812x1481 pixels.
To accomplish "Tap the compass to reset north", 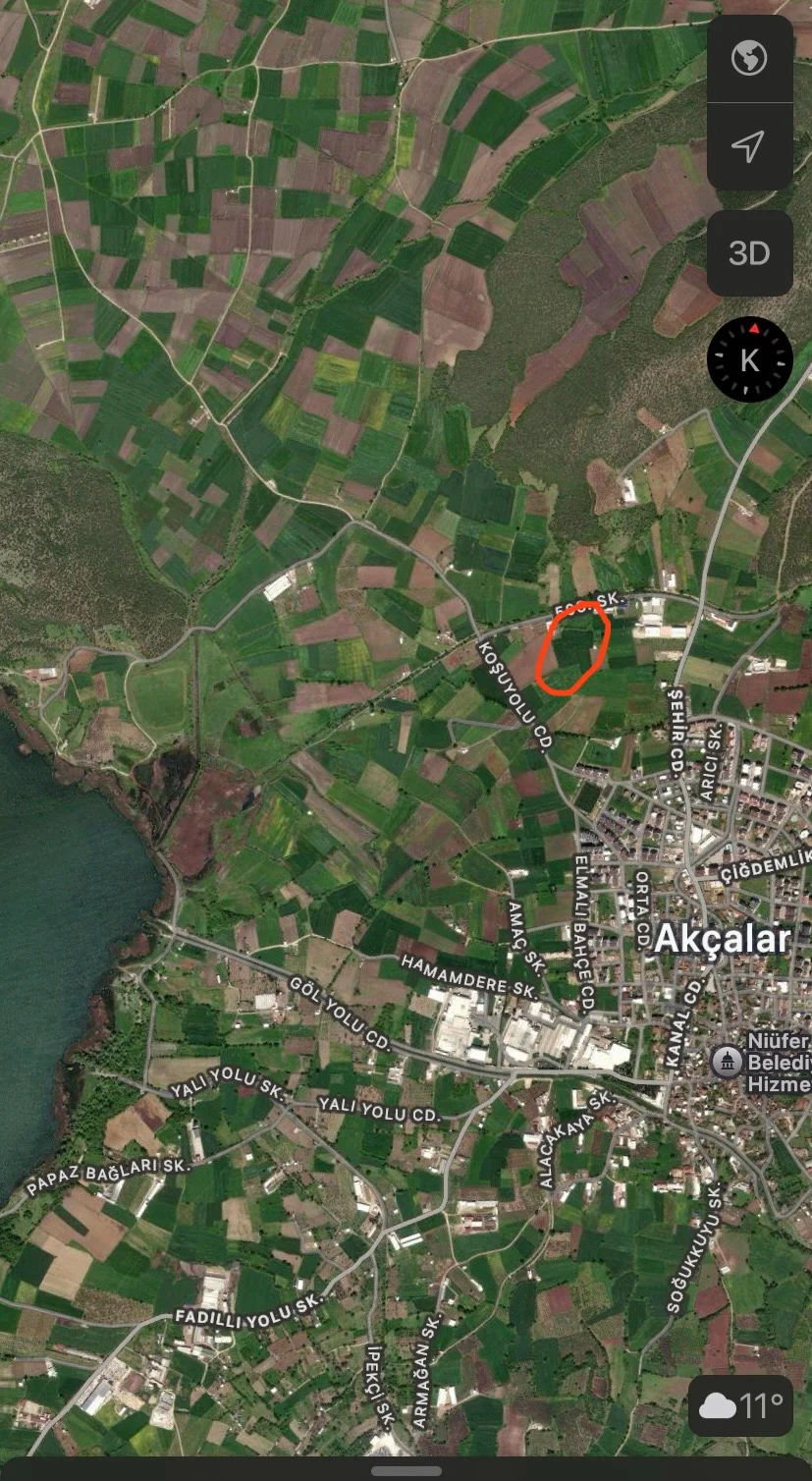I will click(x=749, y=359).
